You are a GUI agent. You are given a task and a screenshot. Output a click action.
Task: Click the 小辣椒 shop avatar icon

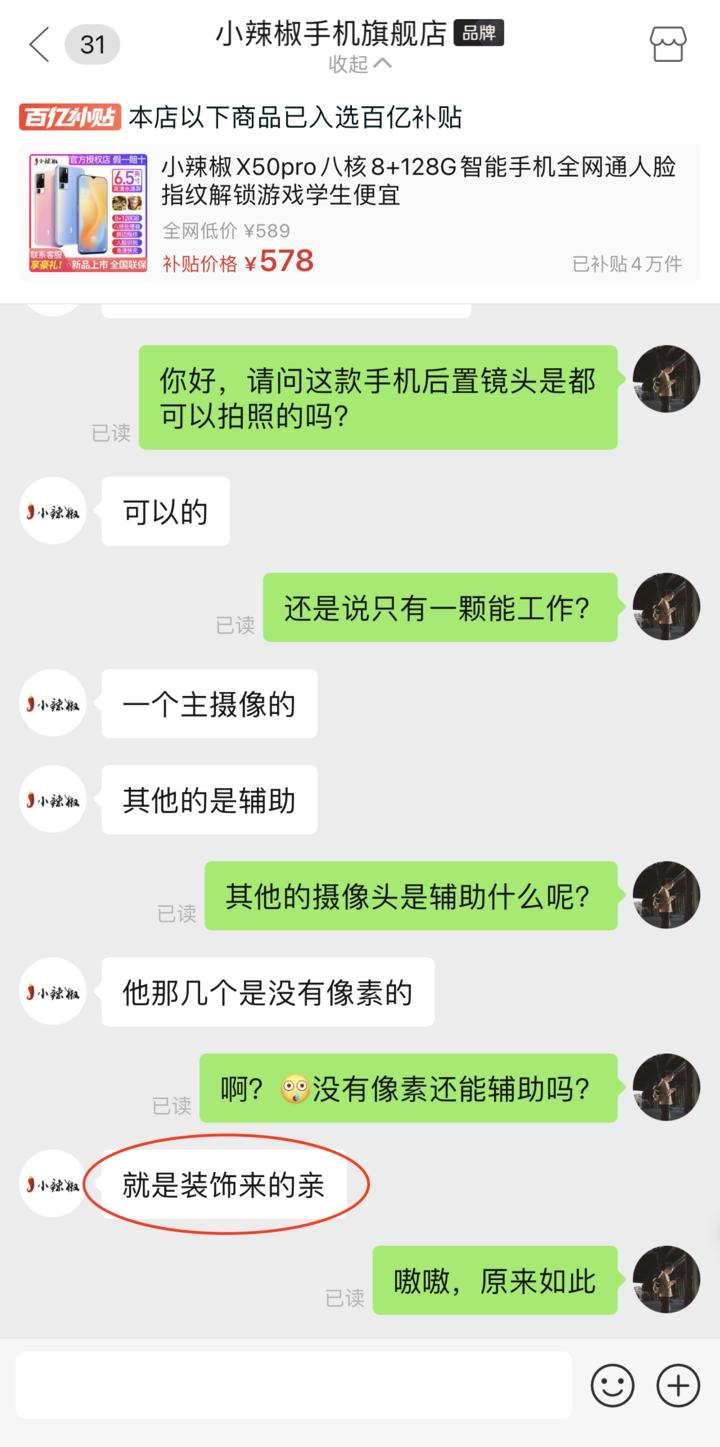coord(52,512)
